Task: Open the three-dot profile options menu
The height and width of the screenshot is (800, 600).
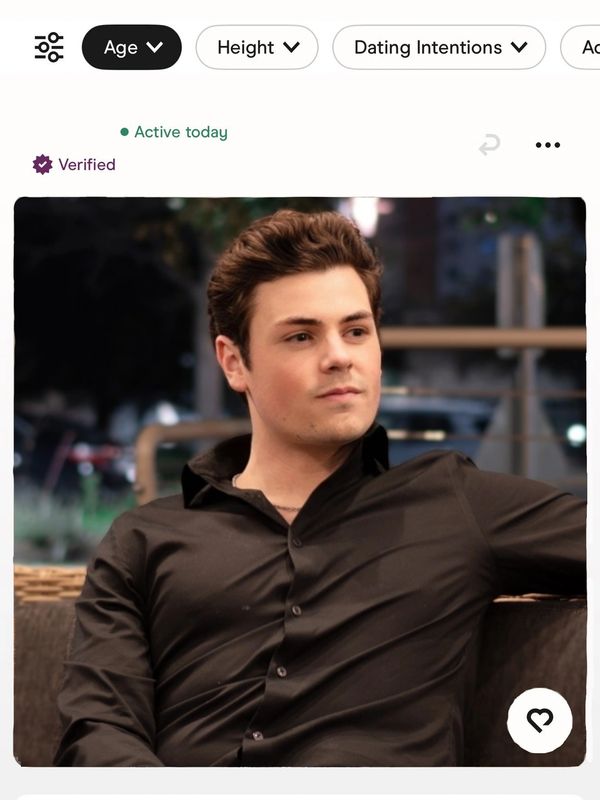Action: click(547, 145)
